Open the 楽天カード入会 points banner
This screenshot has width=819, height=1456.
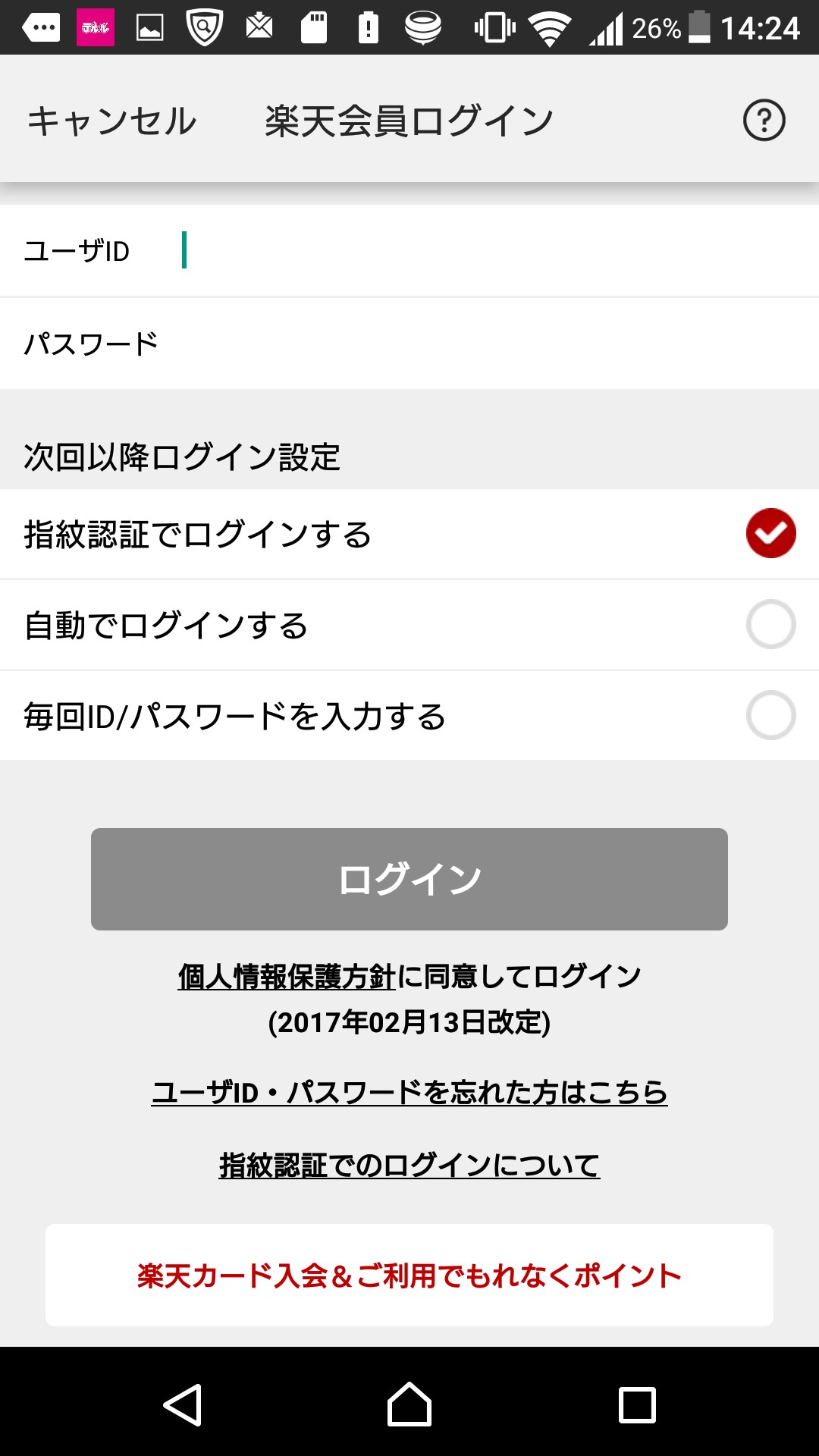click(x=409, y=1276)
